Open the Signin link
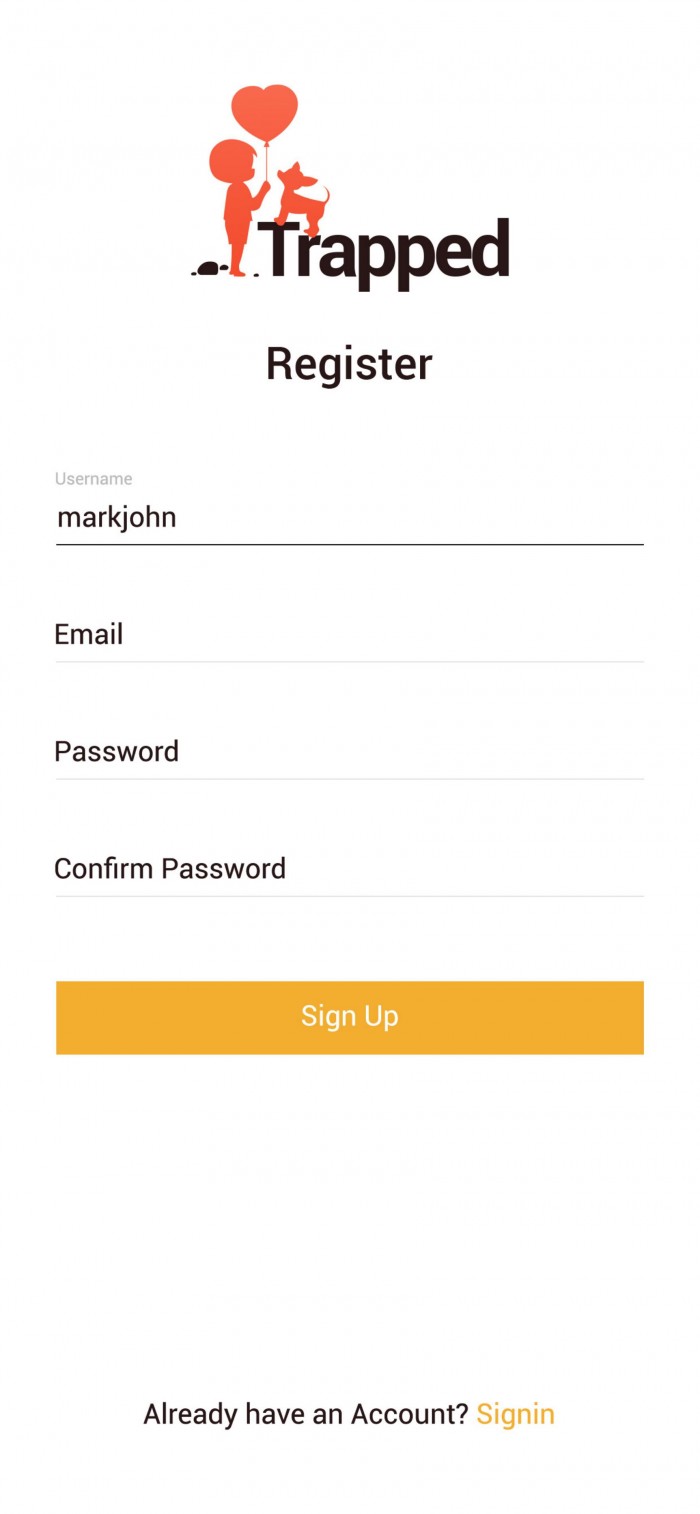Viewport: 700px width, 1514px height. pos(515,1414)
